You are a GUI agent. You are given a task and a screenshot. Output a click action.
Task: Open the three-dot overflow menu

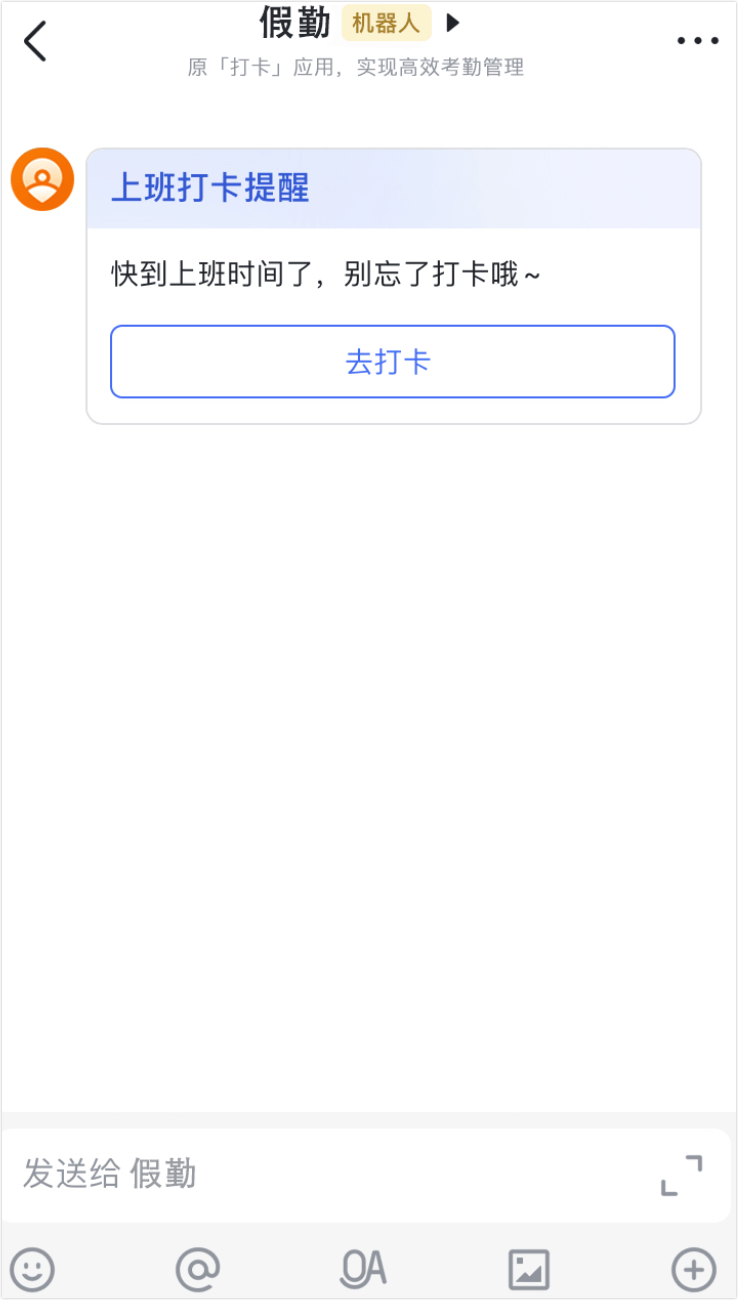697,41
